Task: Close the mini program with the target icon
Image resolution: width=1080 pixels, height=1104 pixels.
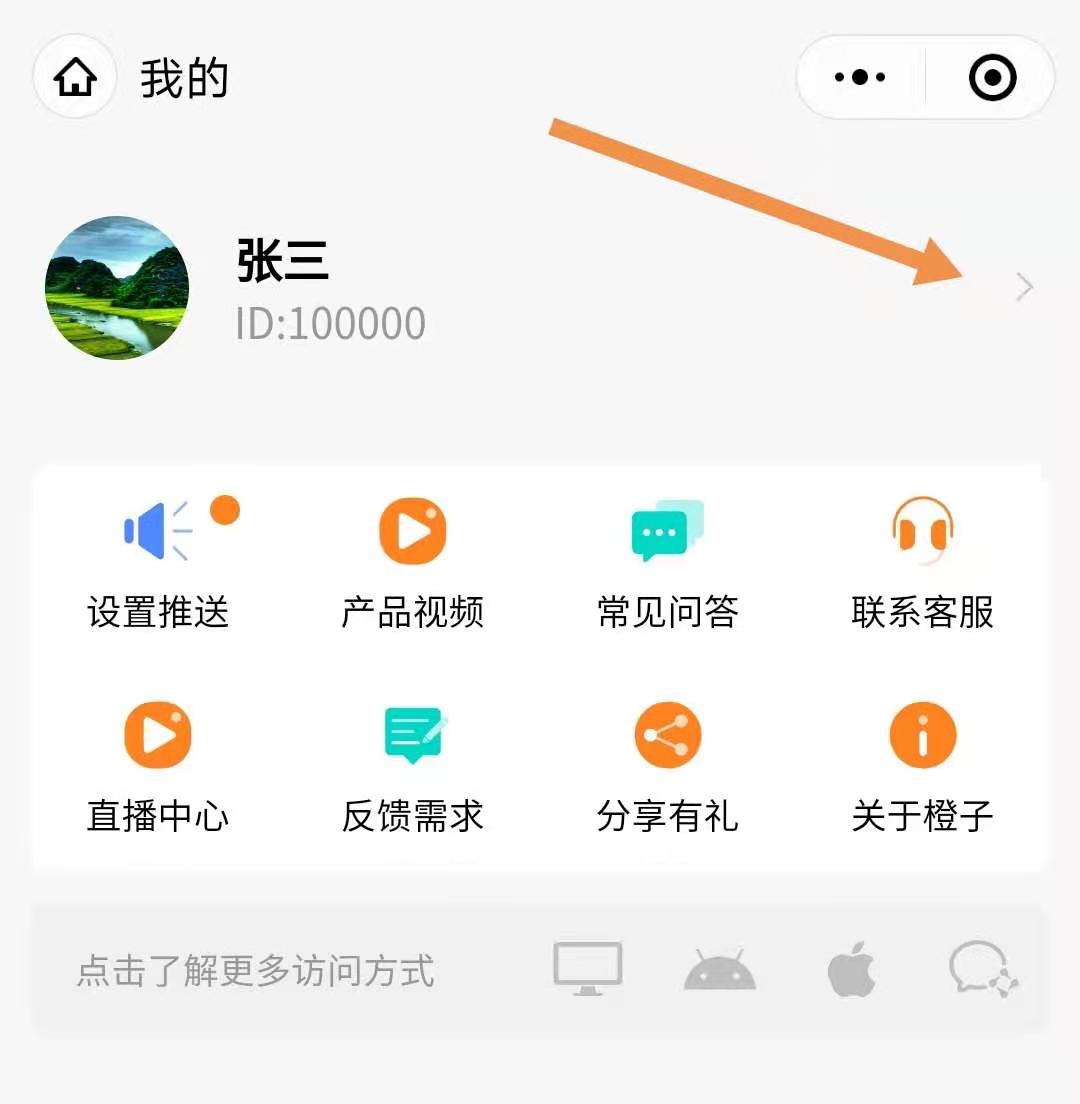Action: tap(992, 78)
